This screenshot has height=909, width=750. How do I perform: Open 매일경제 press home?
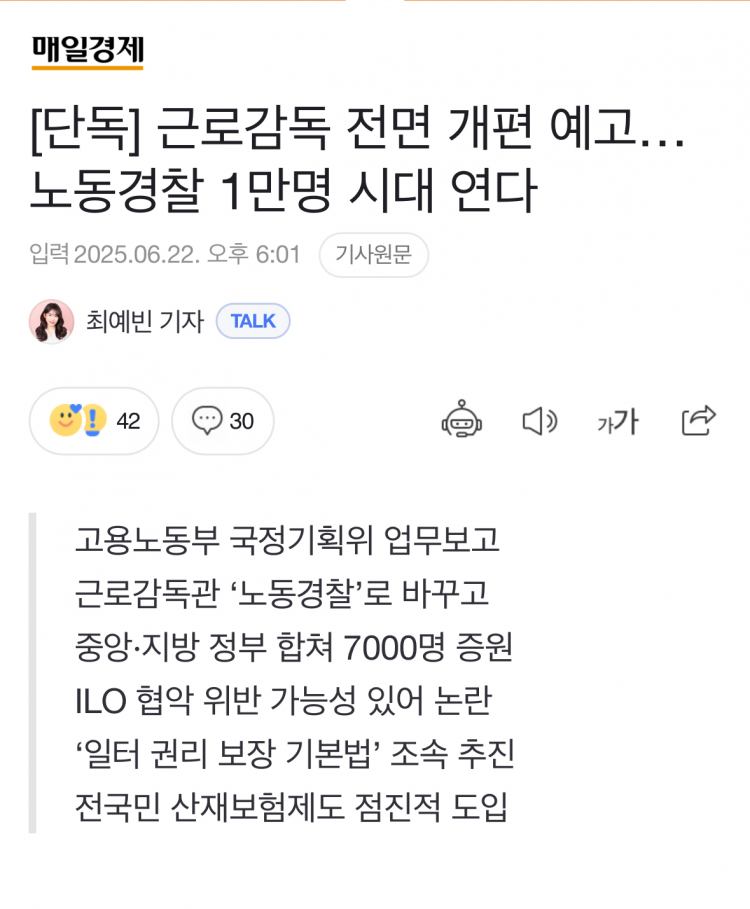pyautogui.click(x=88, y=50)
